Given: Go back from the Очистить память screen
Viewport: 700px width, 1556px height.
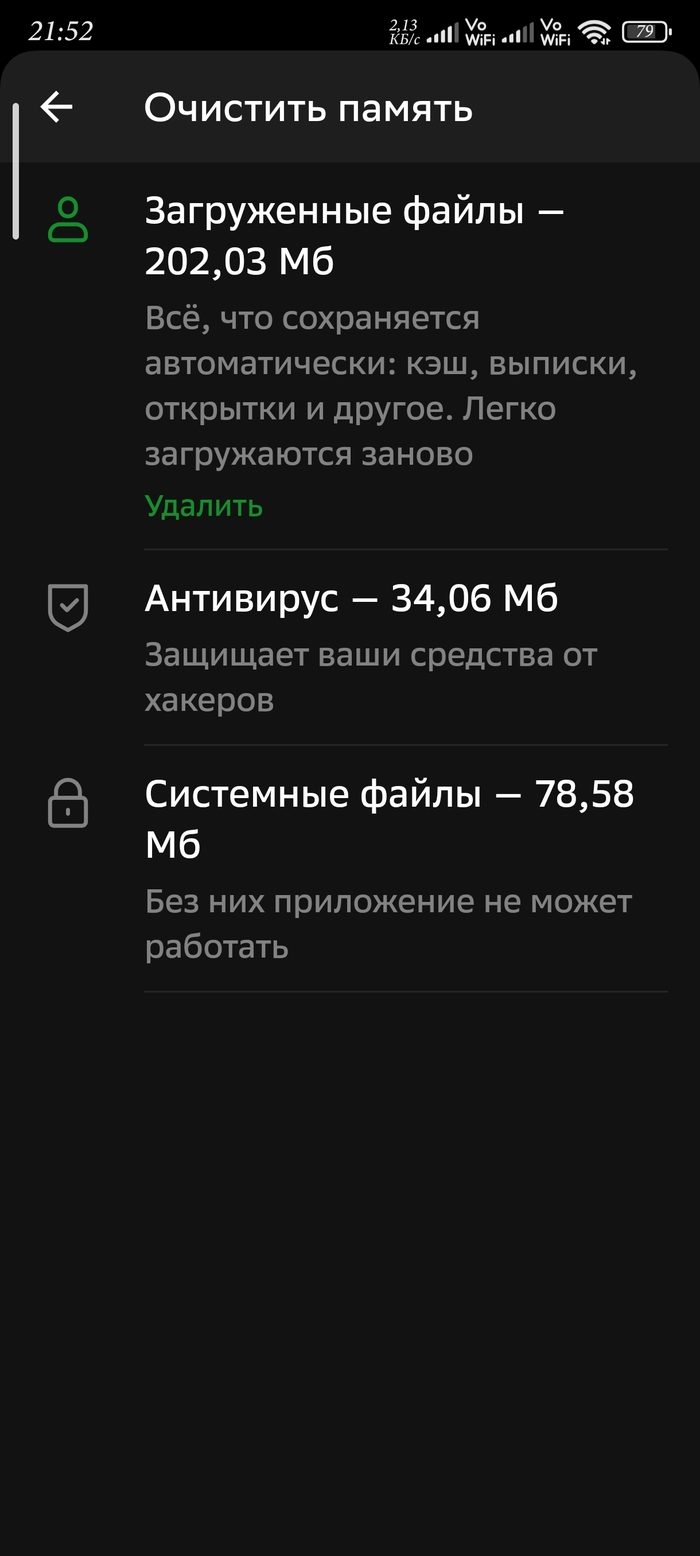Looking at the screenshot, I should (x=57, y=107).
